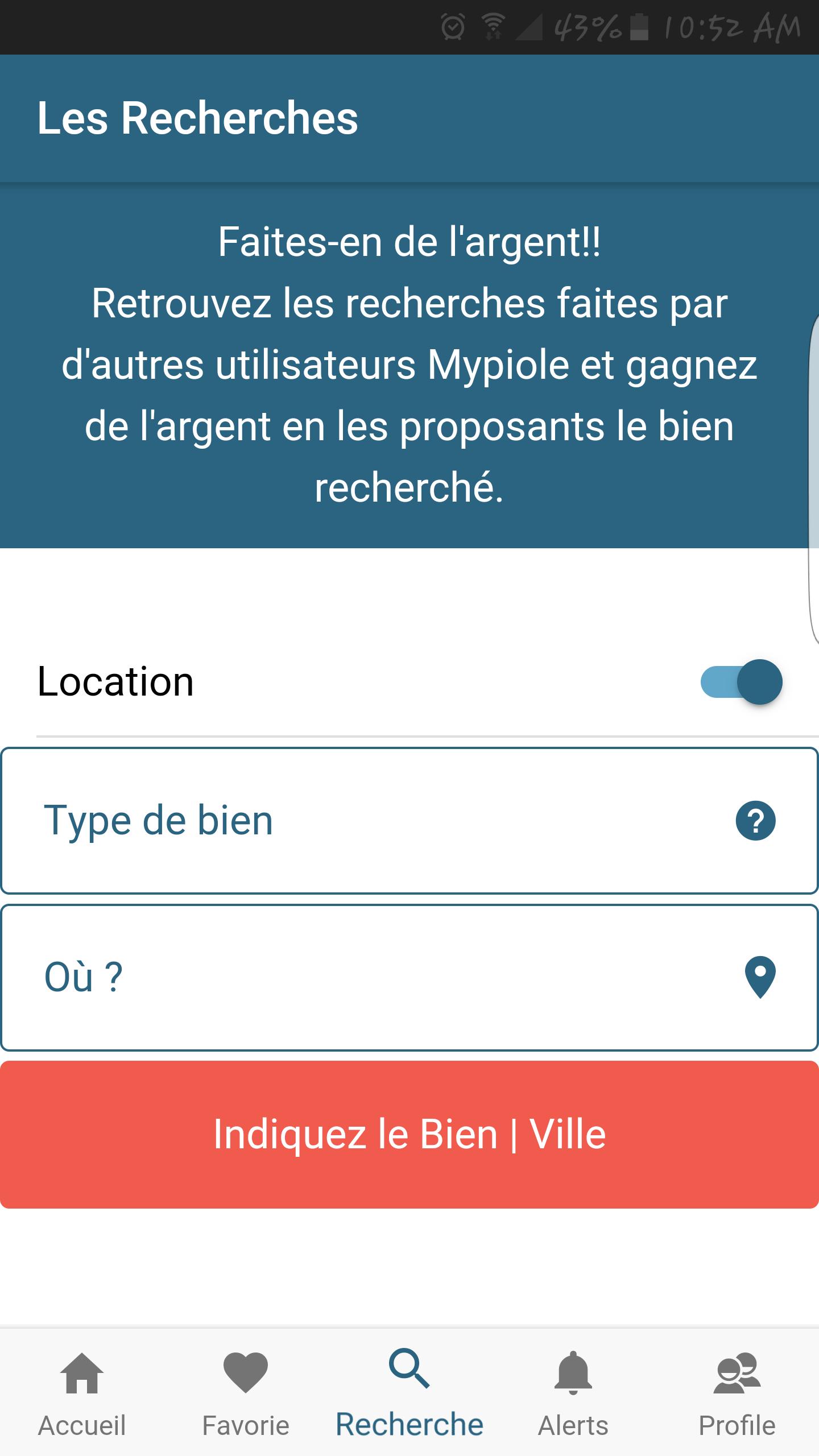
Task: Go to the Accueil tab
Action: (82, 1395)
